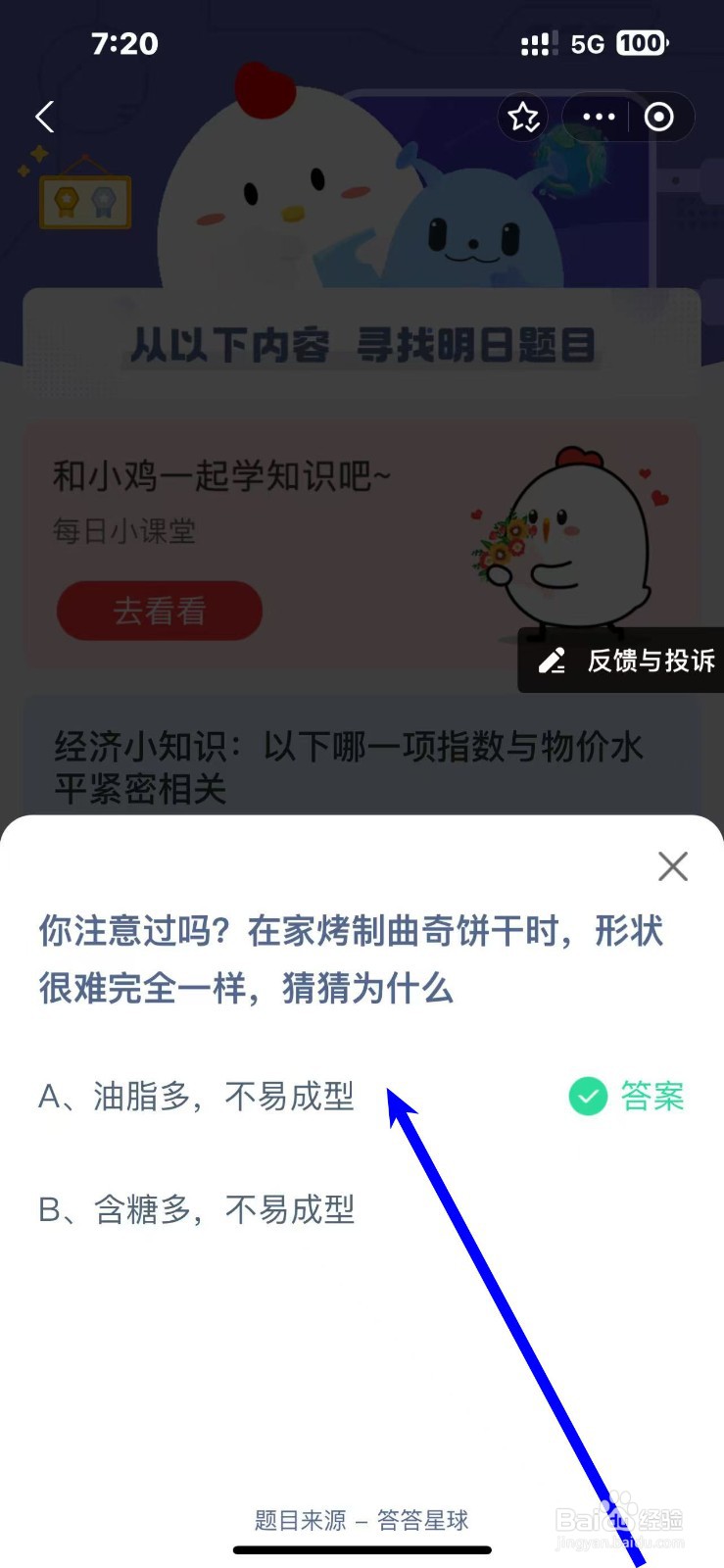Select answer option A 油脂多不易成型
Image resolution: width=724 pixels, height=1568 pixels.
(x=196, y=1098)
